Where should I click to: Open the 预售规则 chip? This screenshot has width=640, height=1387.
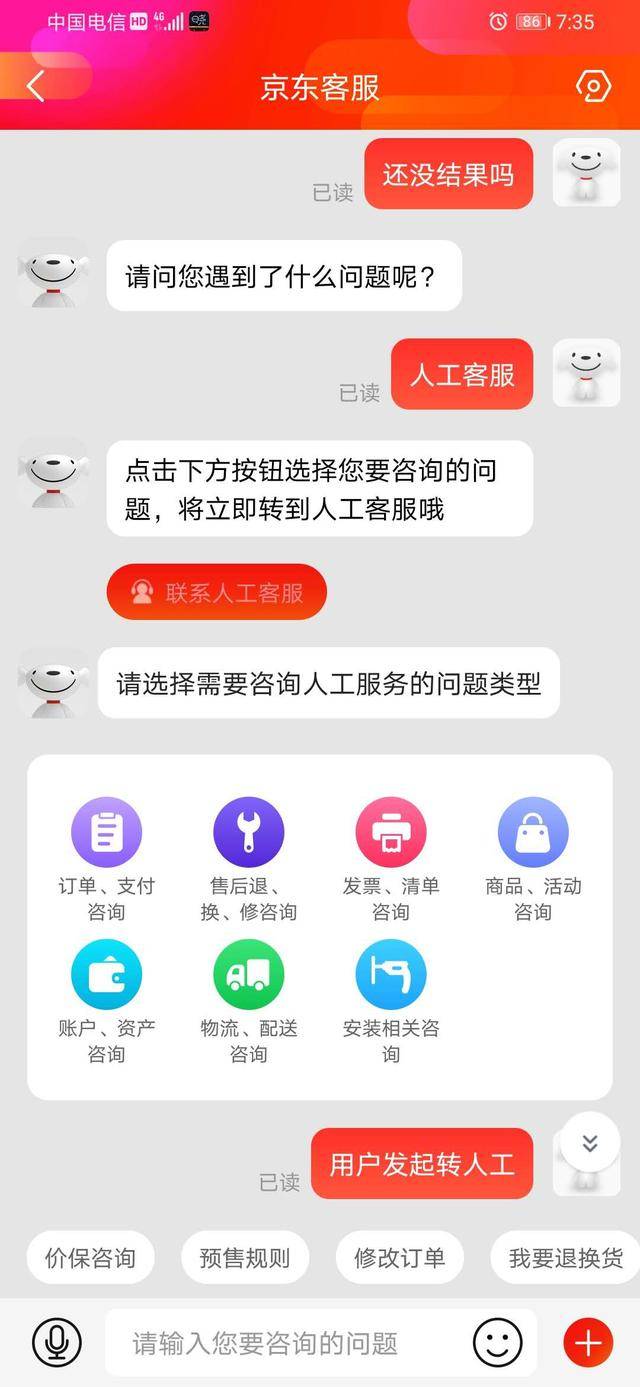[x=245, y=1257]
